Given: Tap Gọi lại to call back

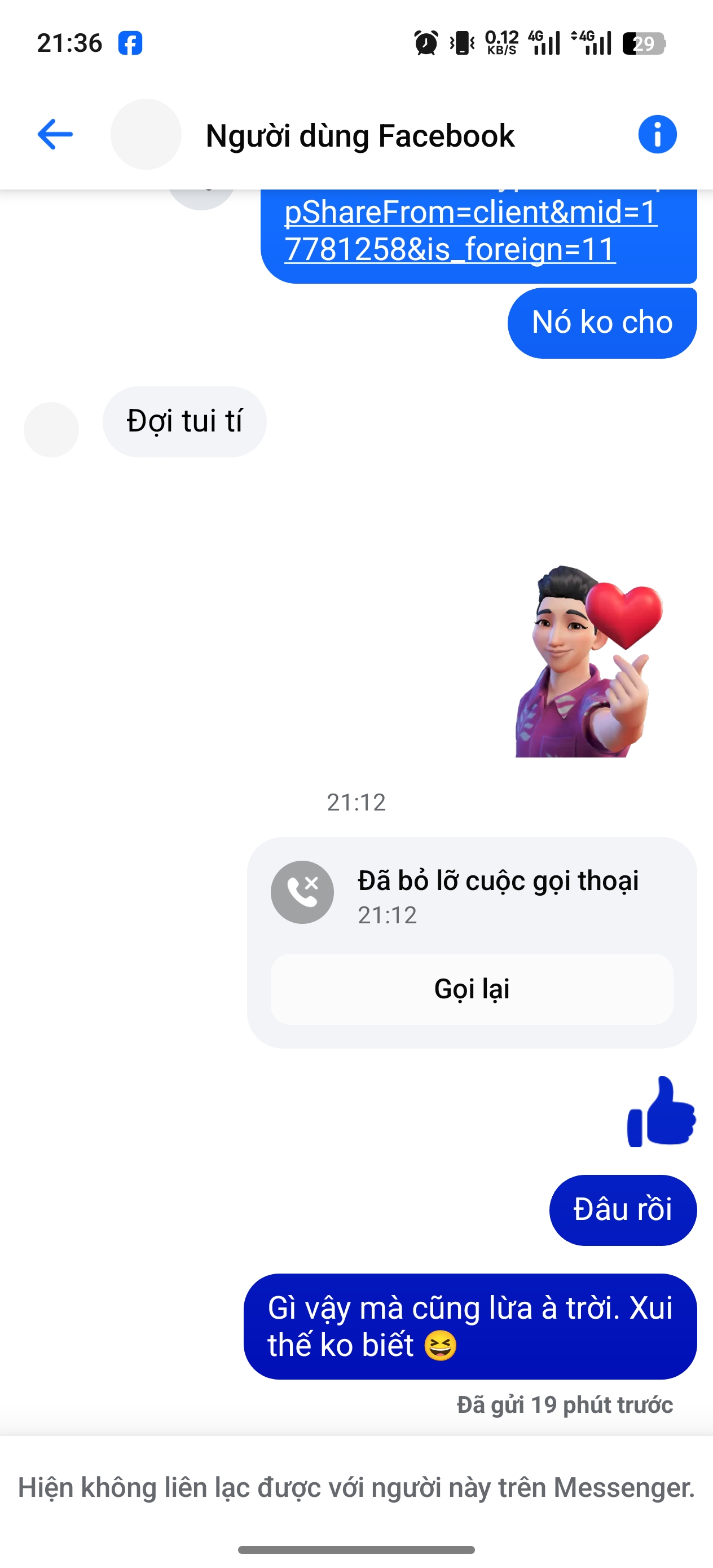Looking at the screenshot, I should [x=472, y=989].
